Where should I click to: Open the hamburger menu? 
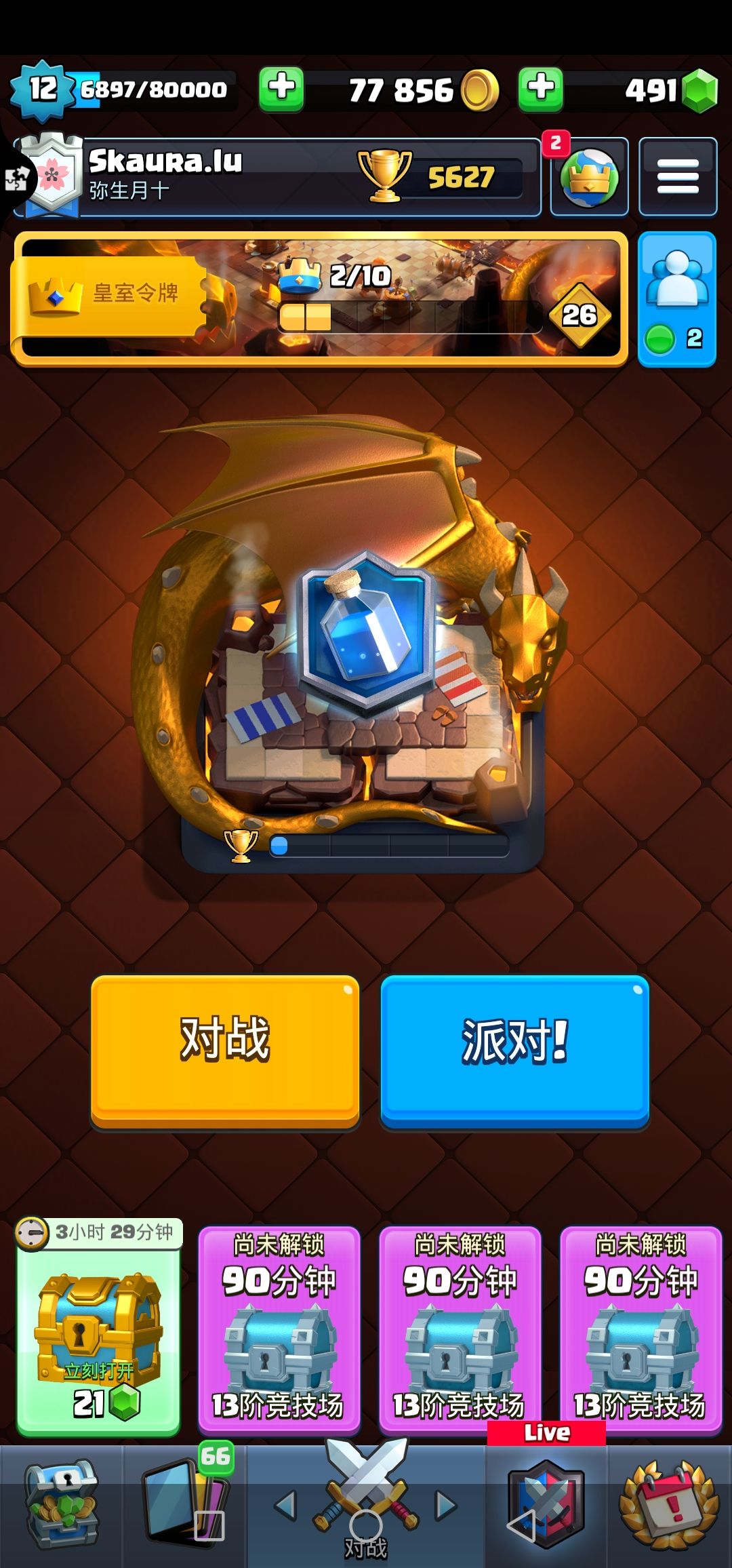(x=678, y=177)
